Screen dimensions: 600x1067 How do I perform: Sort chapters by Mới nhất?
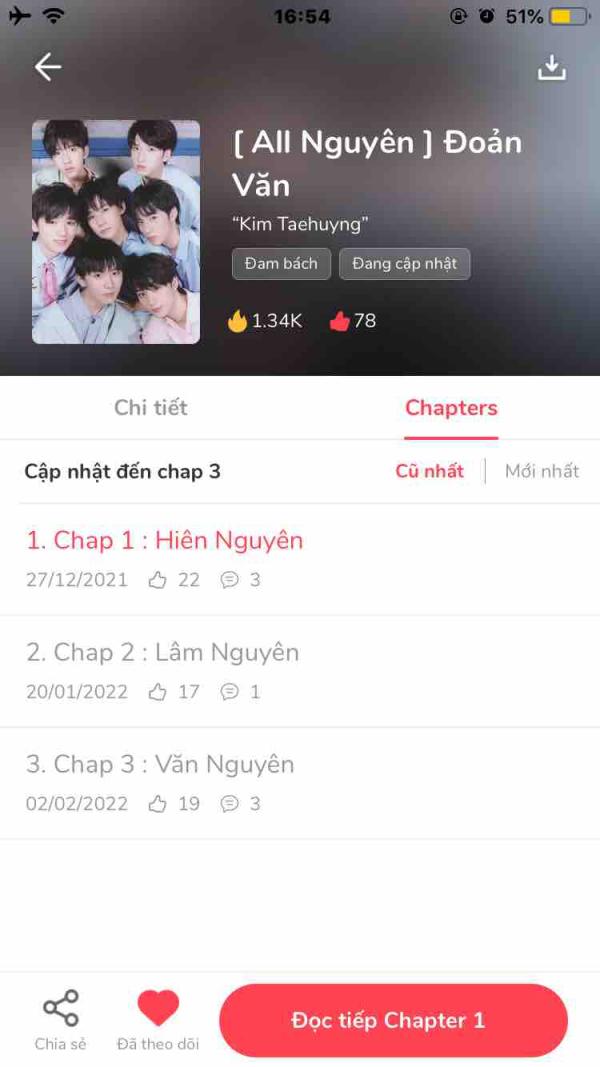click(x=541, y=471)
